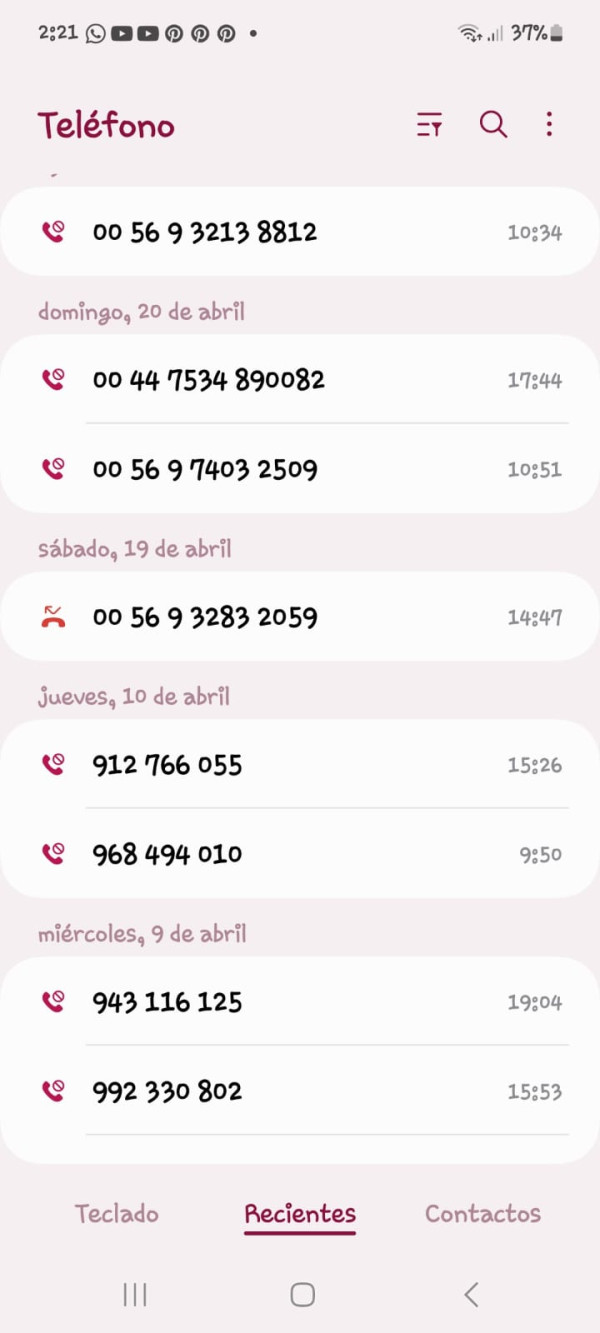The height and width of the screenshot is (1333, 600).
Task: Open the more options menu
Action: coord(549,125)
